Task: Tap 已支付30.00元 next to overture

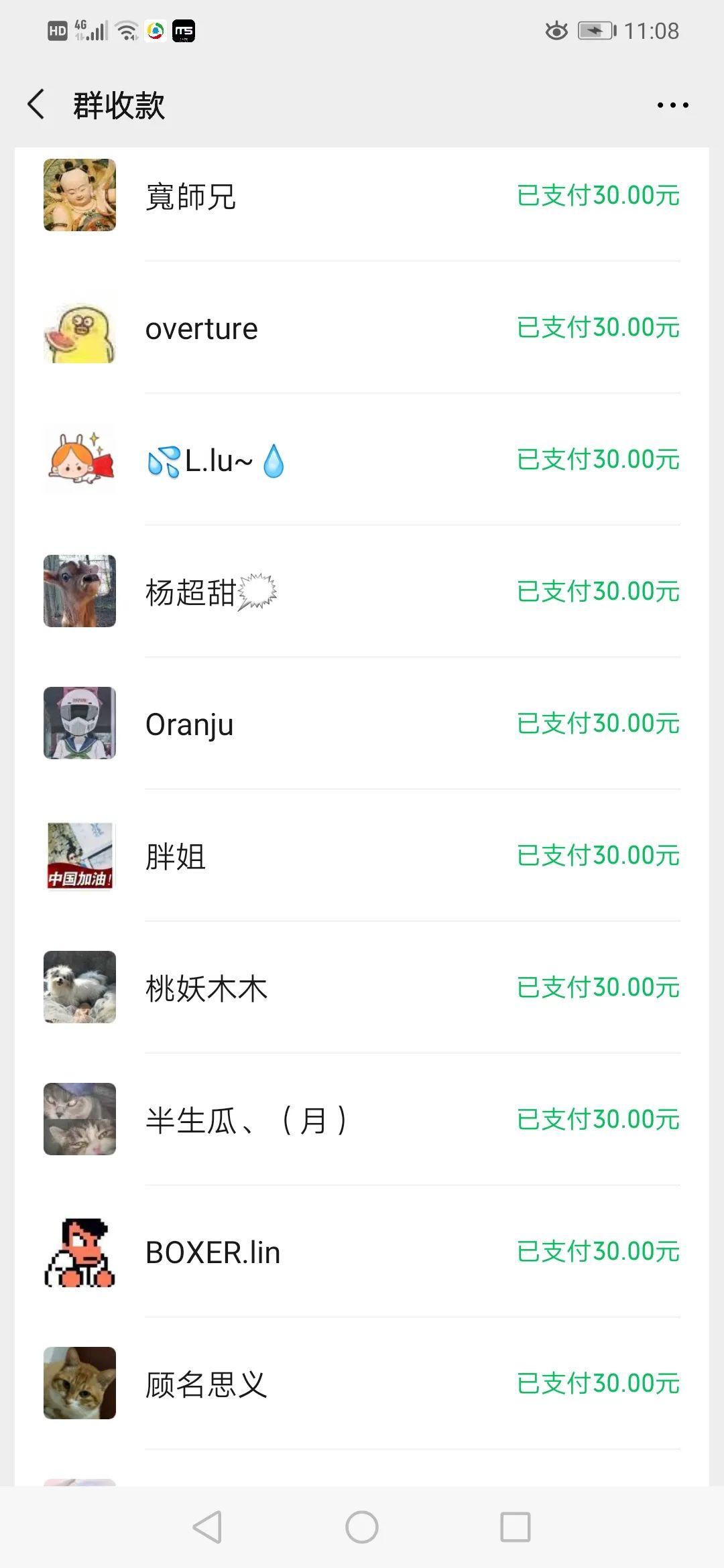Action: pos(596,328)
